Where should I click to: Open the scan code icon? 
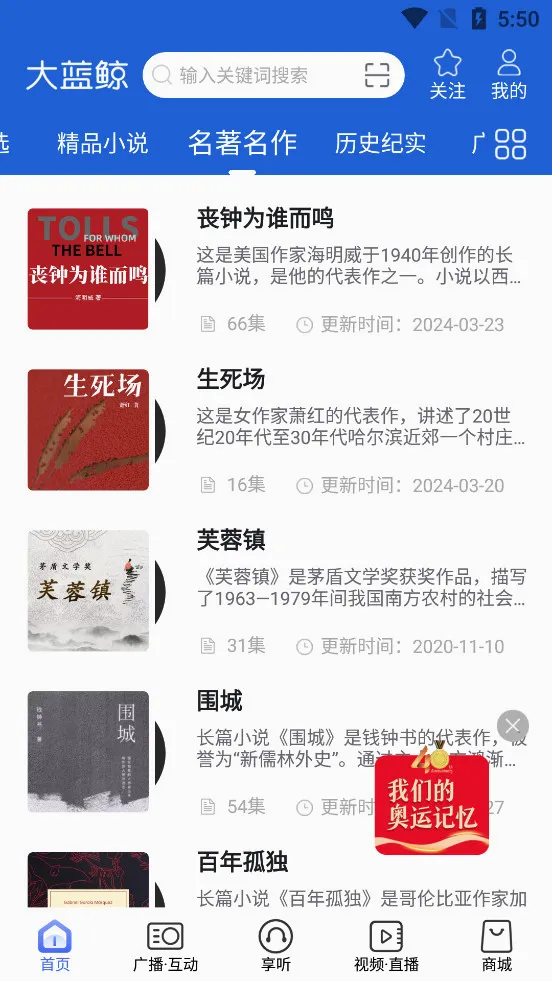(x=377, y=75)
